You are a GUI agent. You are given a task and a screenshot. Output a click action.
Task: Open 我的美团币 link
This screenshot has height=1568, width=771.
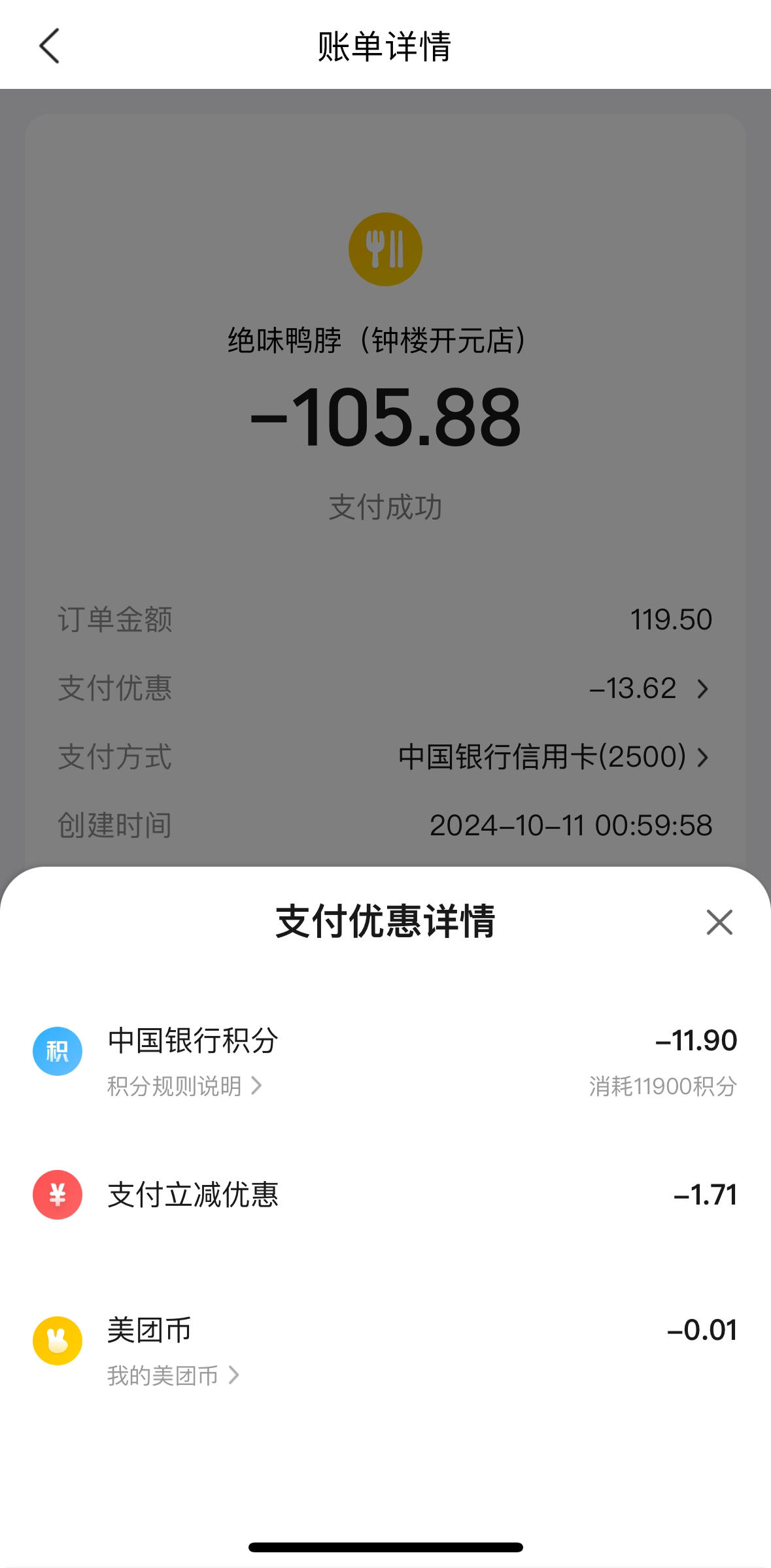point(173,1375)
